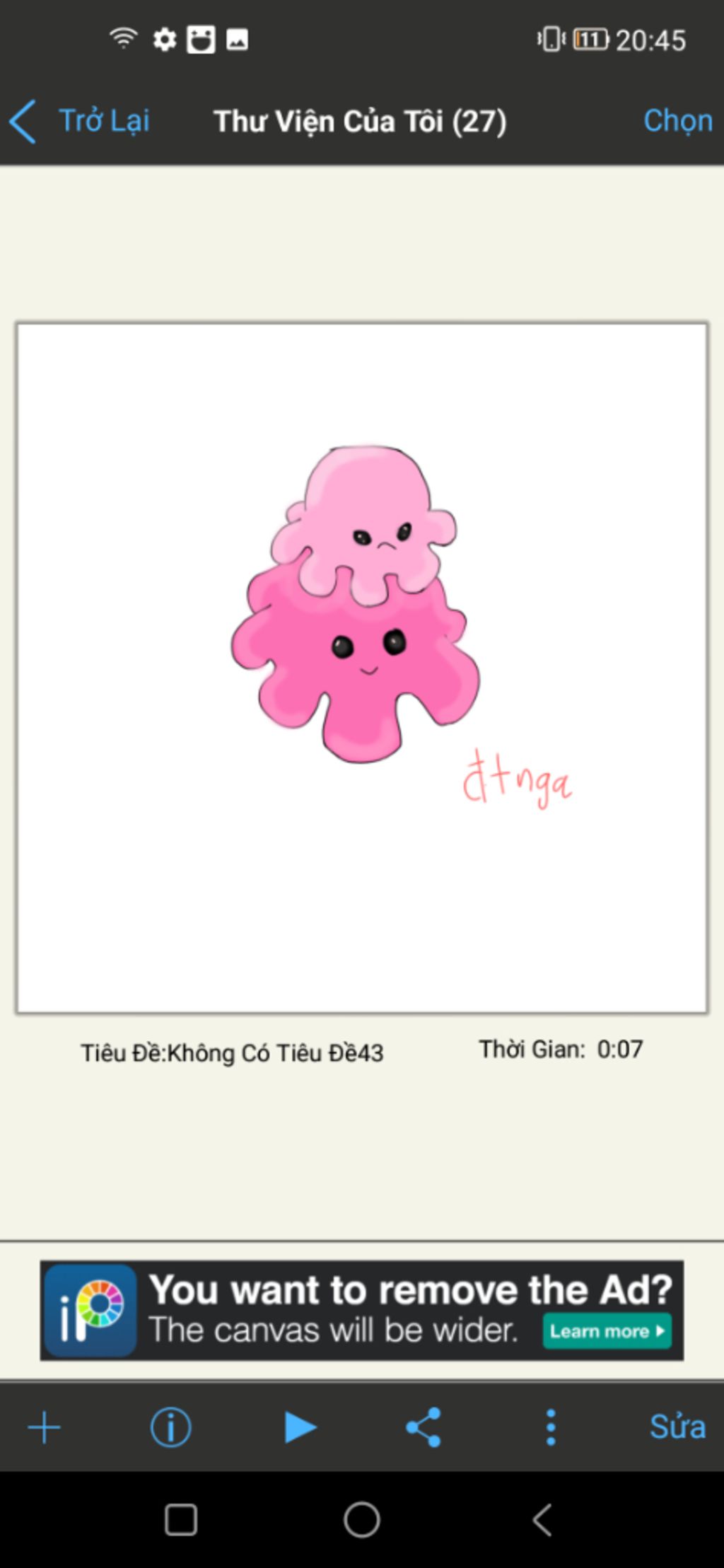Play the drawing process video

point(300,1427)
